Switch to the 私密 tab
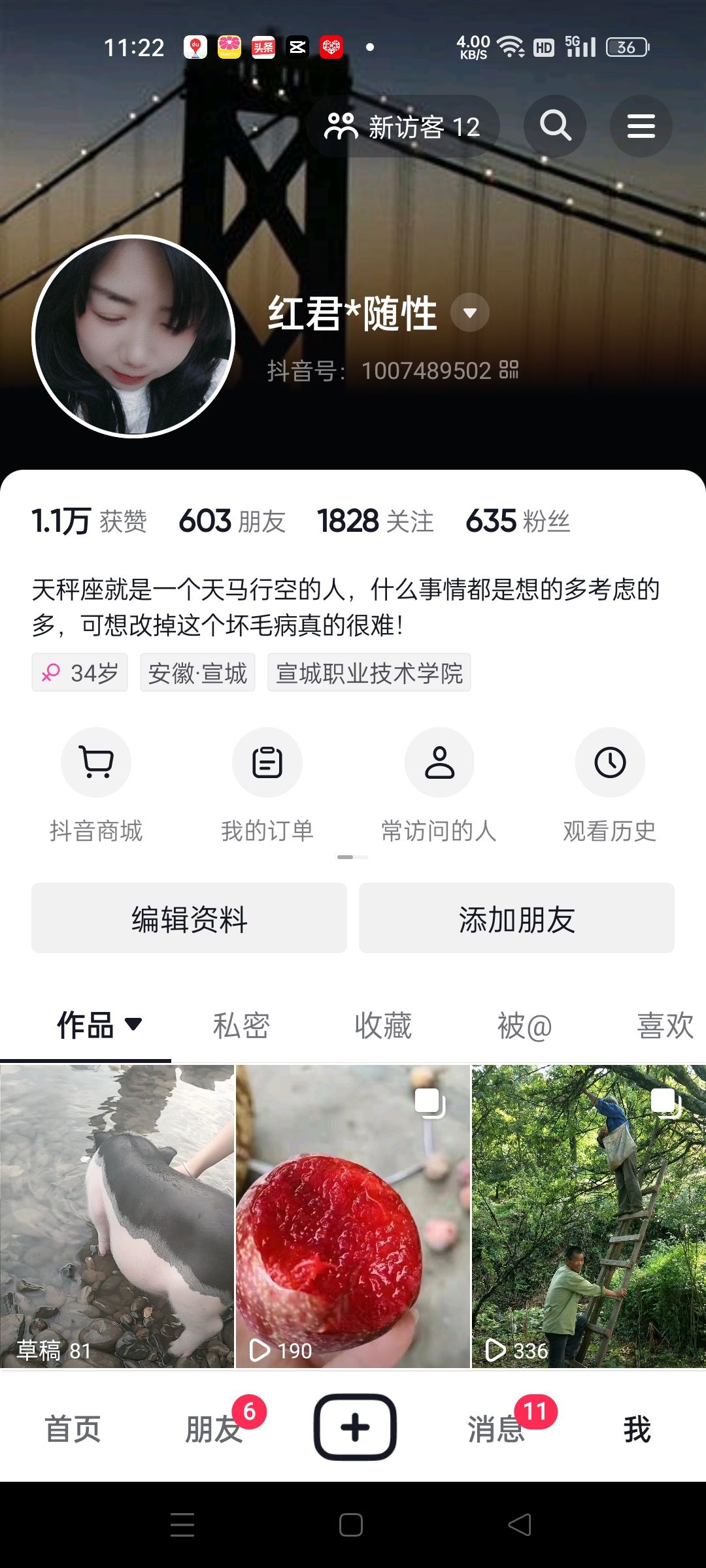This screenshot has height=1568, width=706. point(241,1025)
